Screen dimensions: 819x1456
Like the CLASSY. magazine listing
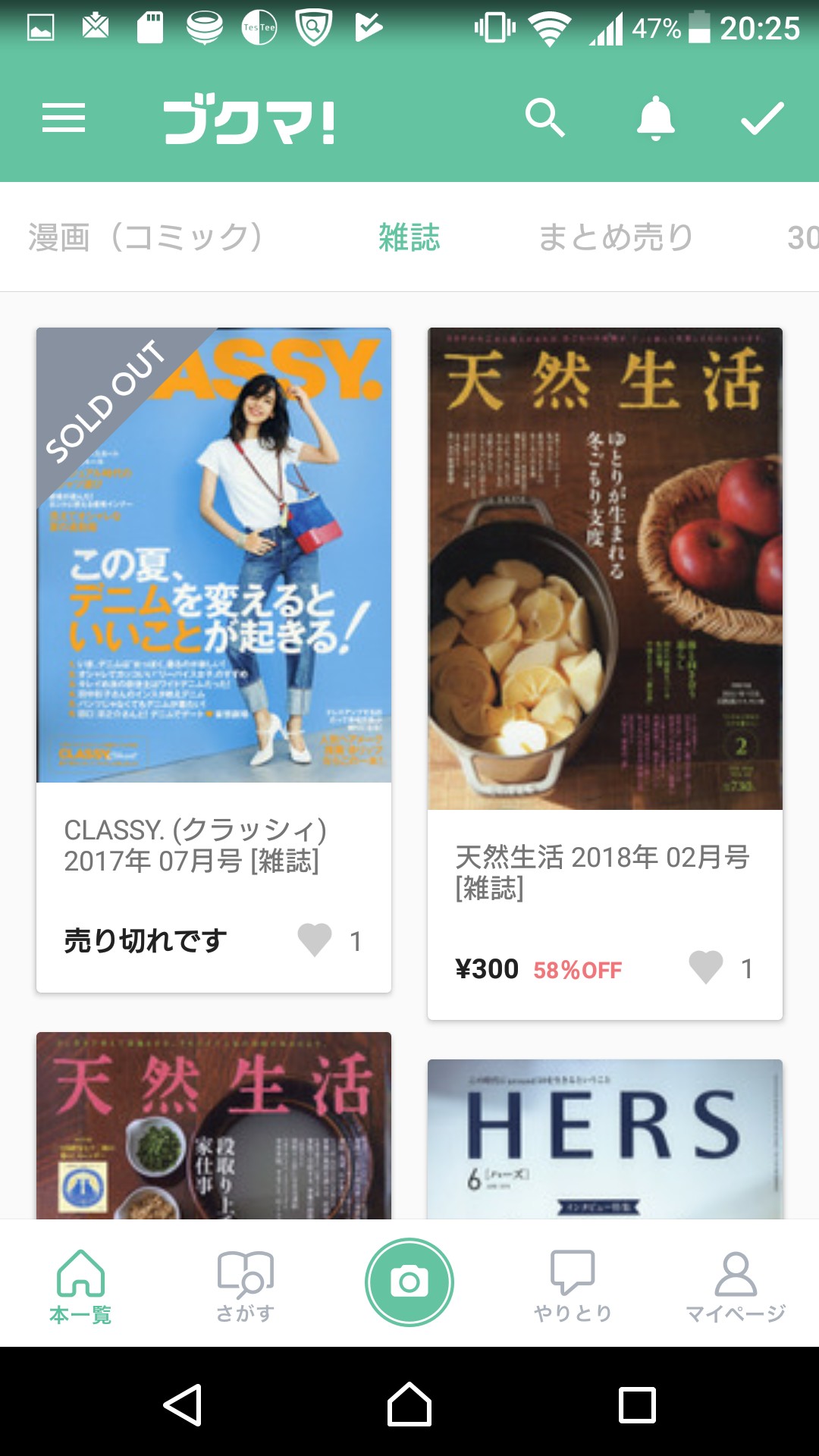(x=315, y=940)
